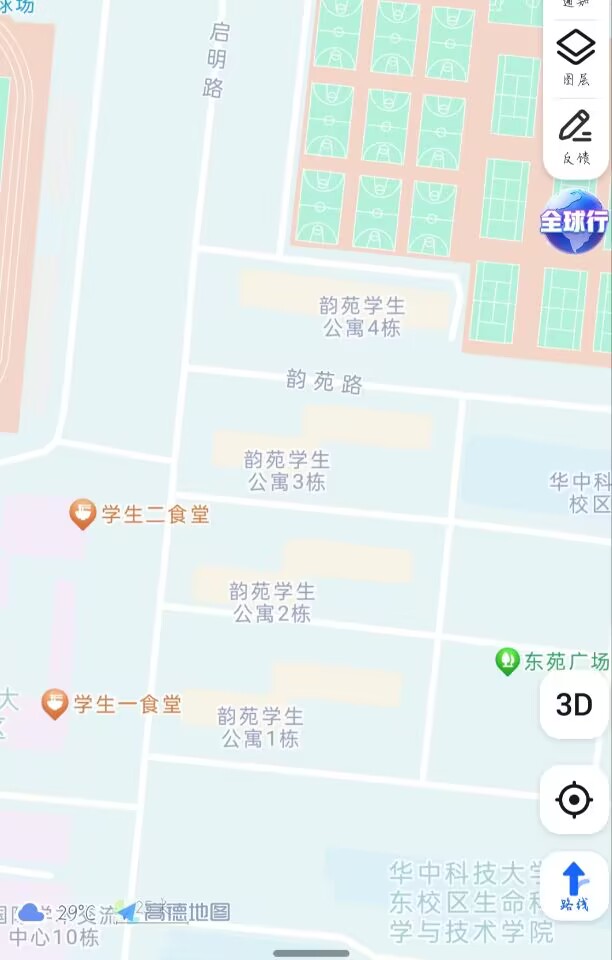Select the 学生二食堂 canteen marker
The height and width of the screenshot is (960, 612).
point(82,514)
